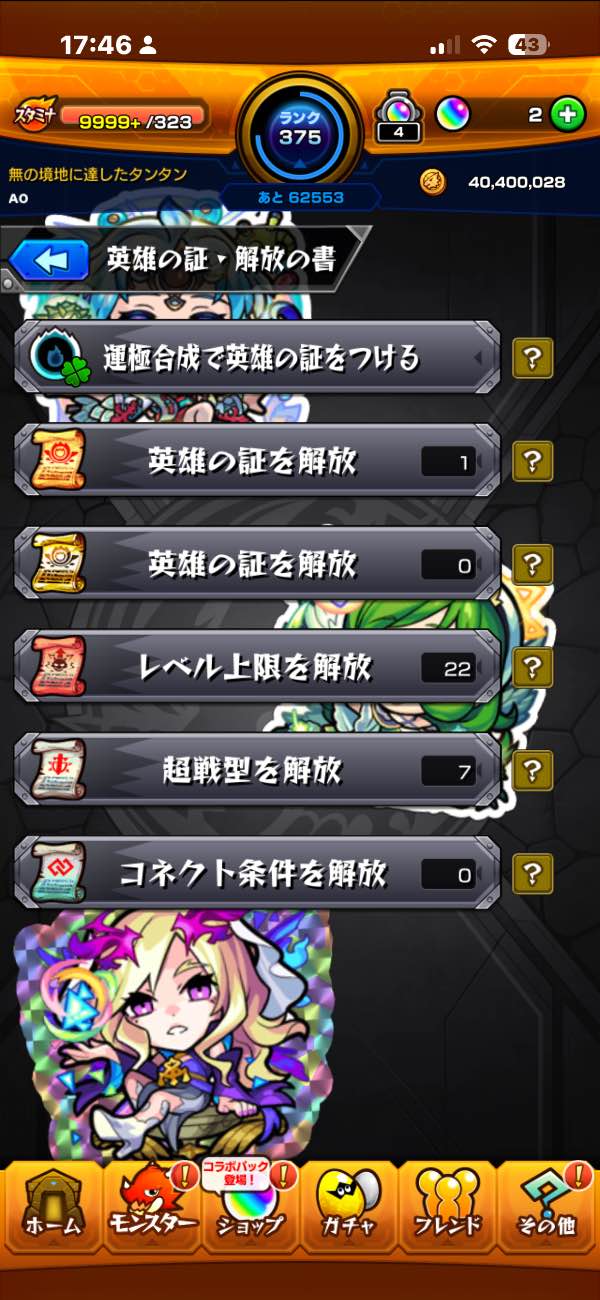Tap the green plus to add orbs
This screenshot has height=1300, width=600.
[568, 115]
